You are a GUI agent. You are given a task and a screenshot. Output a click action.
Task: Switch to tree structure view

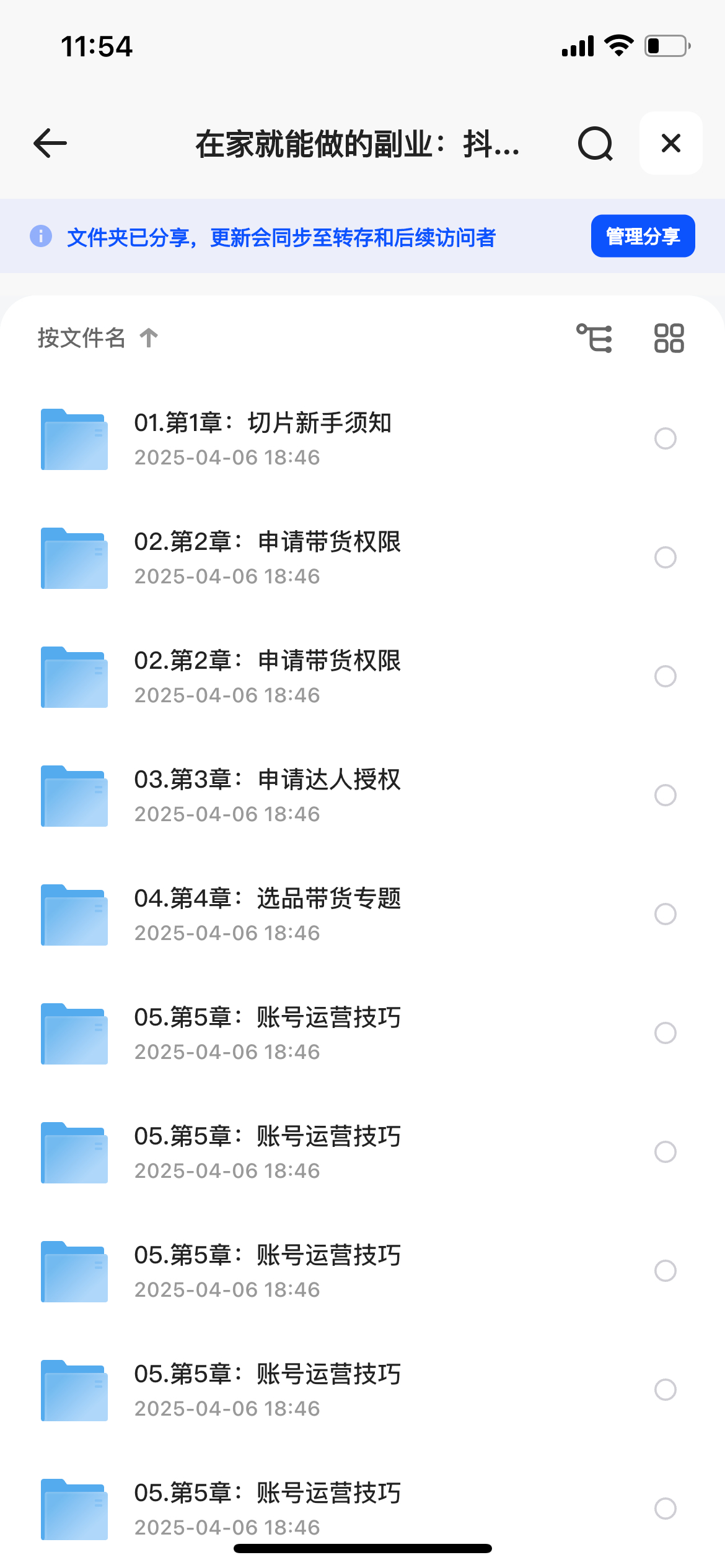[x=594, y=338]
